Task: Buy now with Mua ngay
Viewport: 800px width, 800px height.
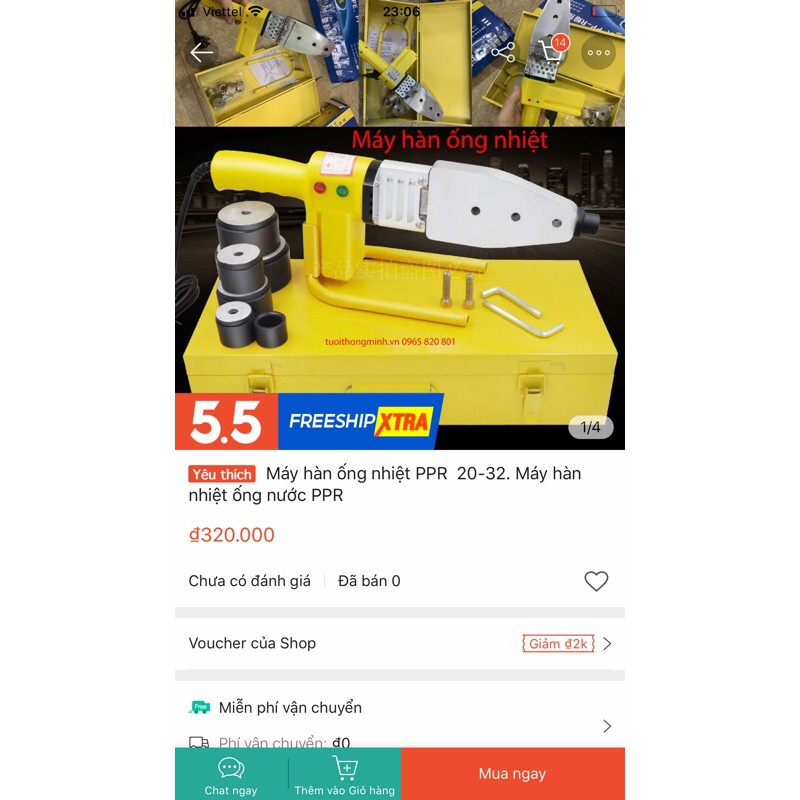Action: pyautogui.click(x=512, y=774)
